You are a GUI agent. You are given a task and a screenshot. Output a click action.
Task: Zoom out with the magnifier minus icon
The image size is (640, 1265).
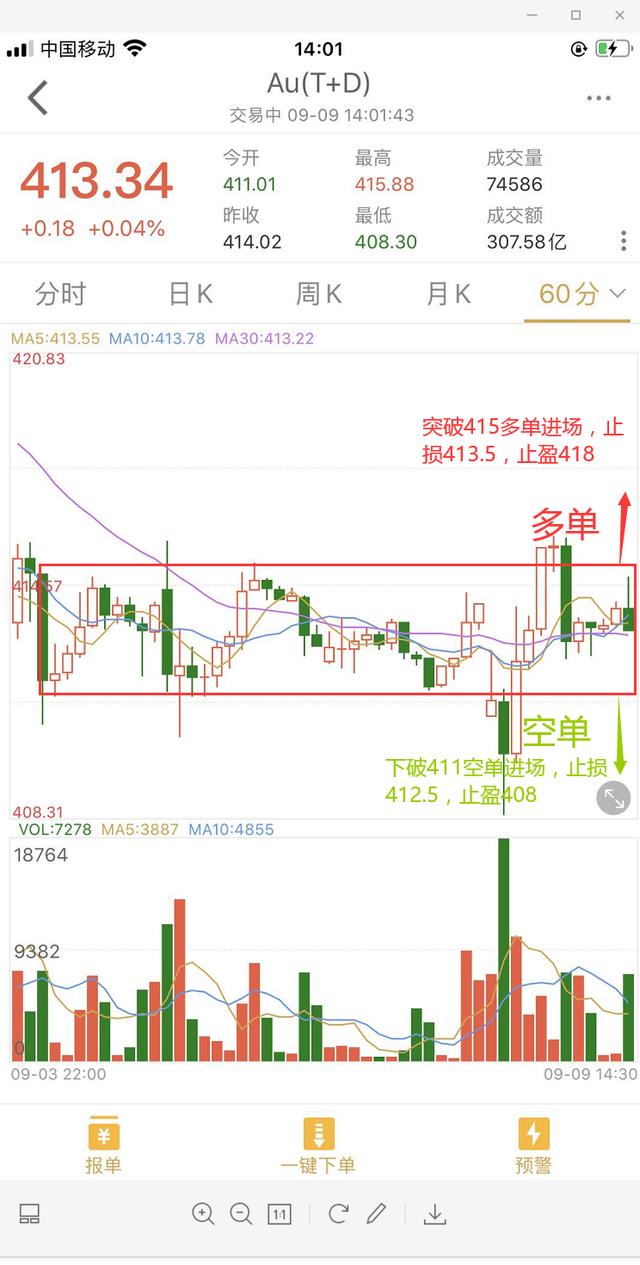click(x=241, y=1214)
